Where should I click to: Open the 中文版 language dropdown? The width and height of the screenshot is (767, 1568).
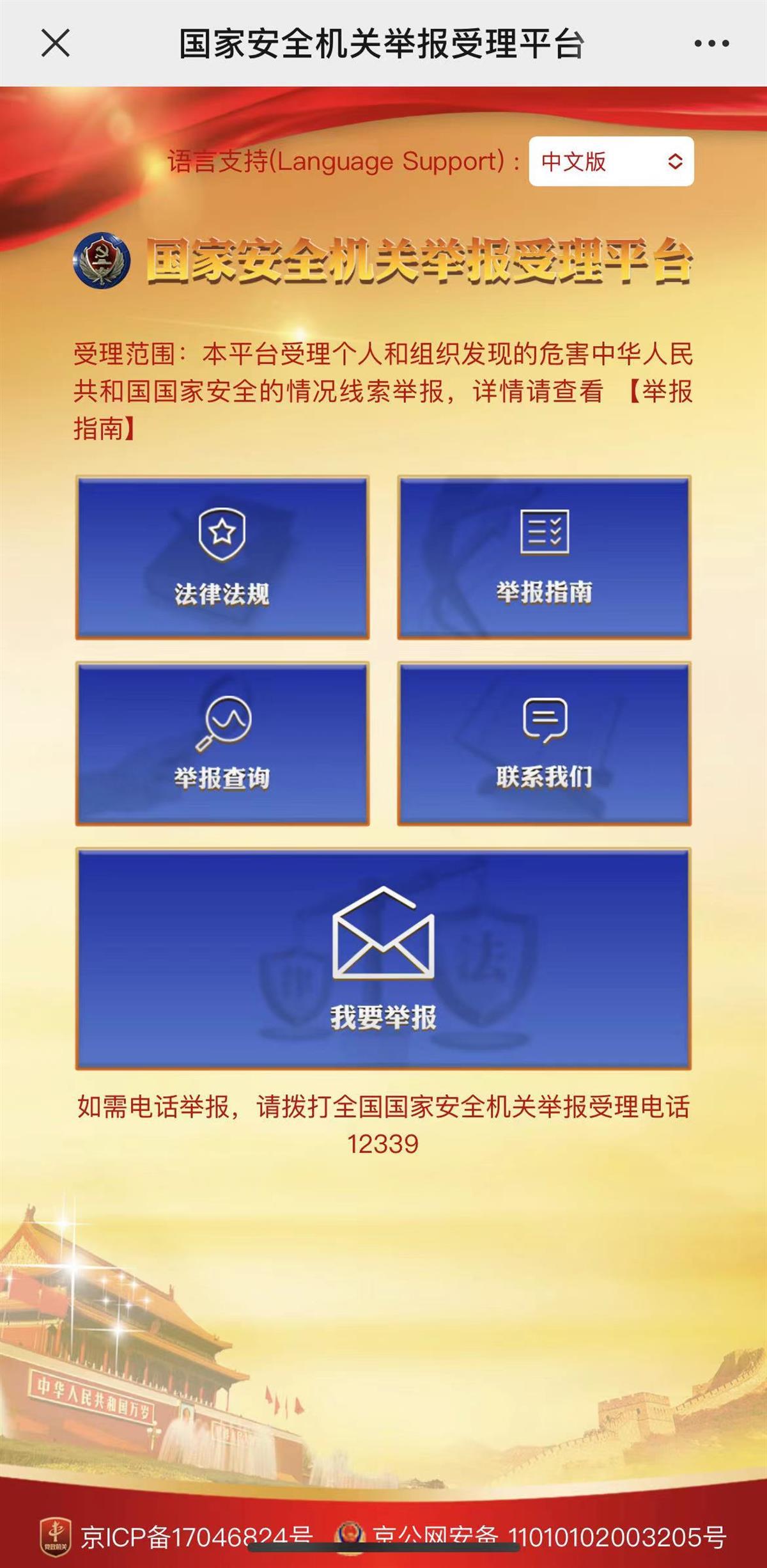click(610, 161)
